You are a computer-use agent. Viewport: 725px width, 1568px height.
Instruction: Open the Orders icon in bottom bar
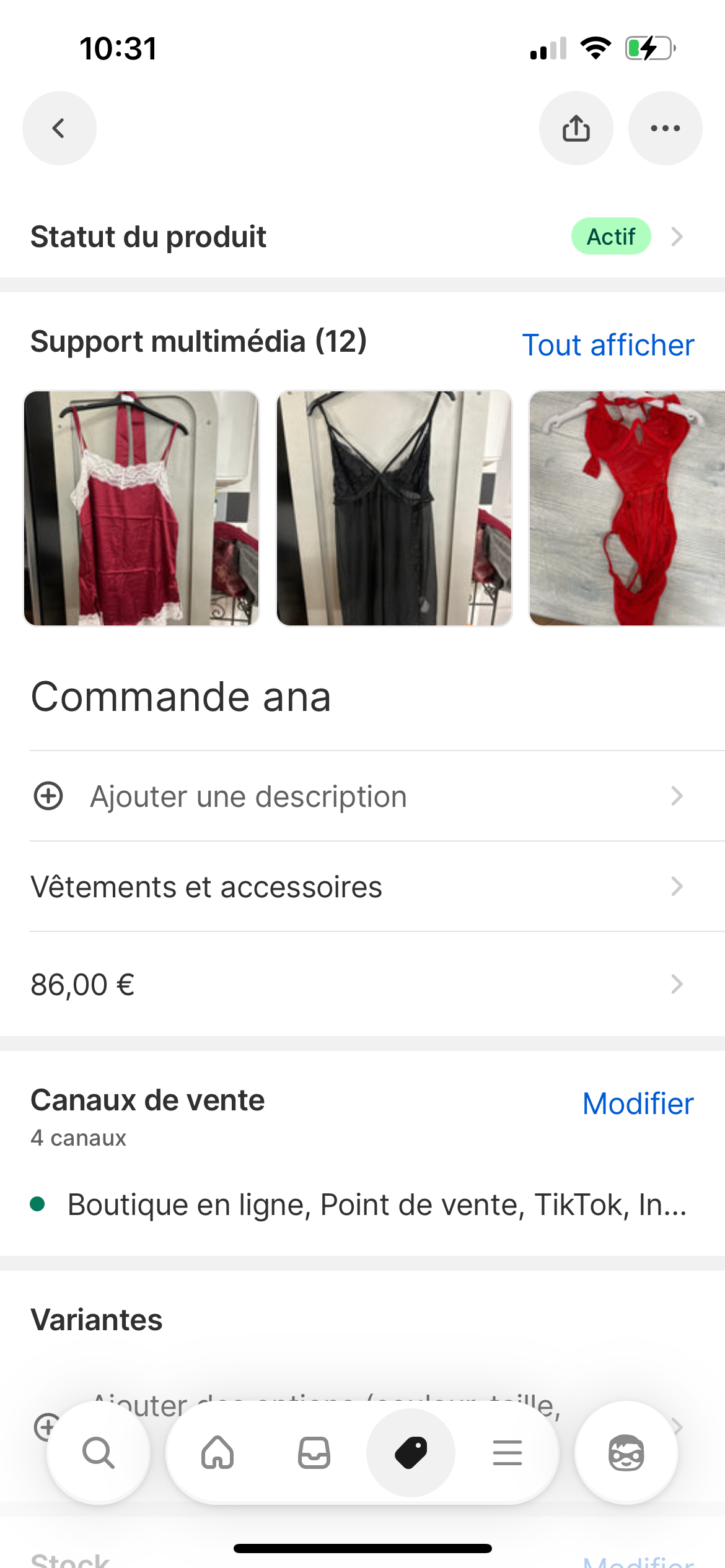pyautogui.click(x=313, y=1453)
